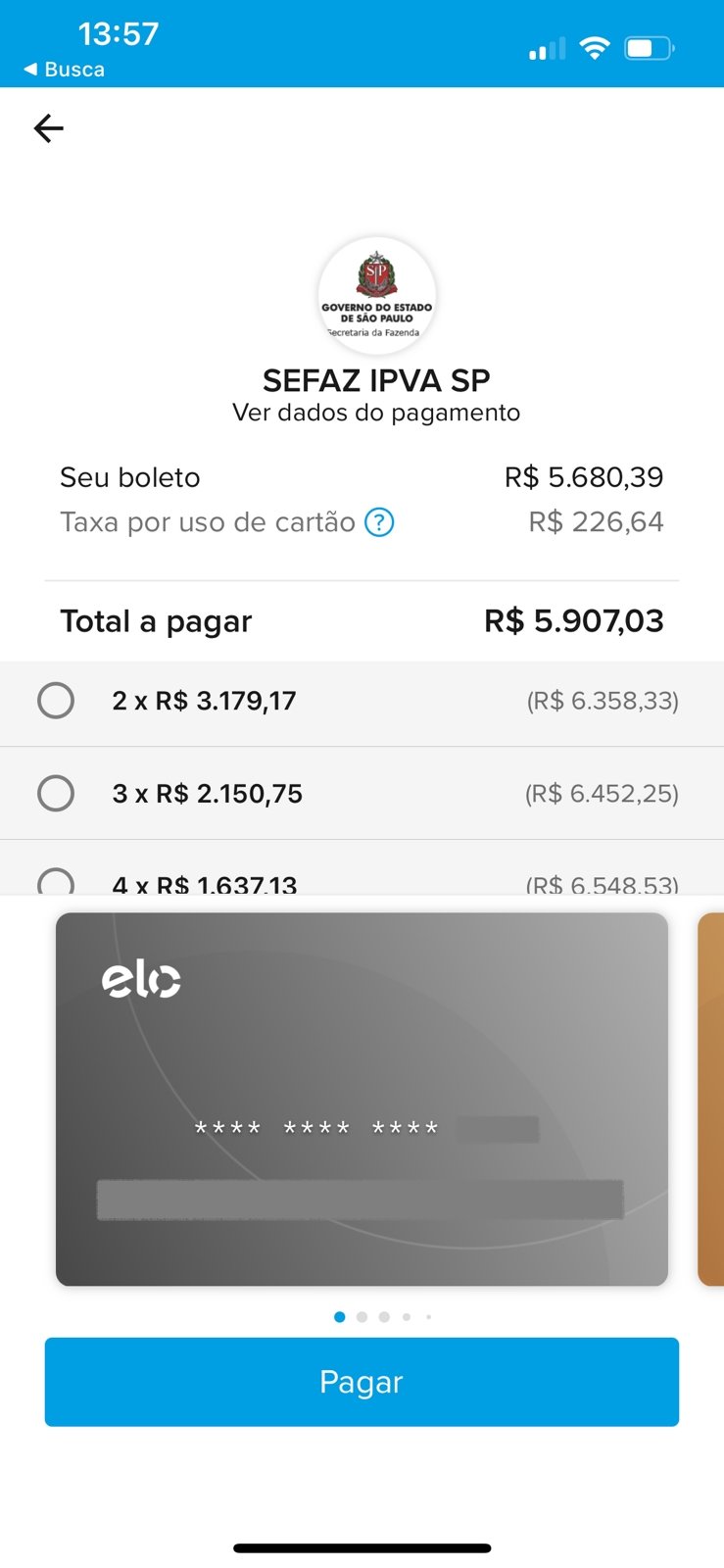Screen dimensions: 724x1568
Task: Open Ver dados do pagamento
Action: click(376, 413)
